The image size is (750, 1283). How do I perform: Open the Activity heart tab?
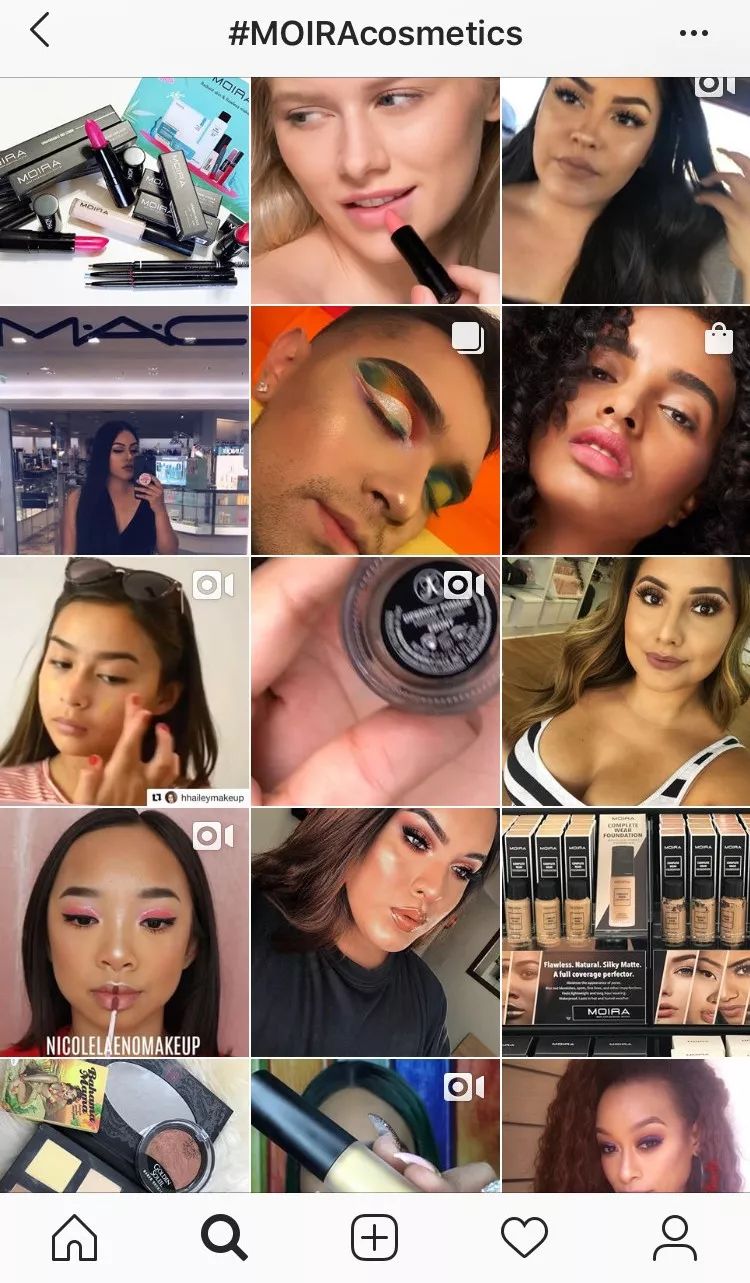coord(524,1238)
